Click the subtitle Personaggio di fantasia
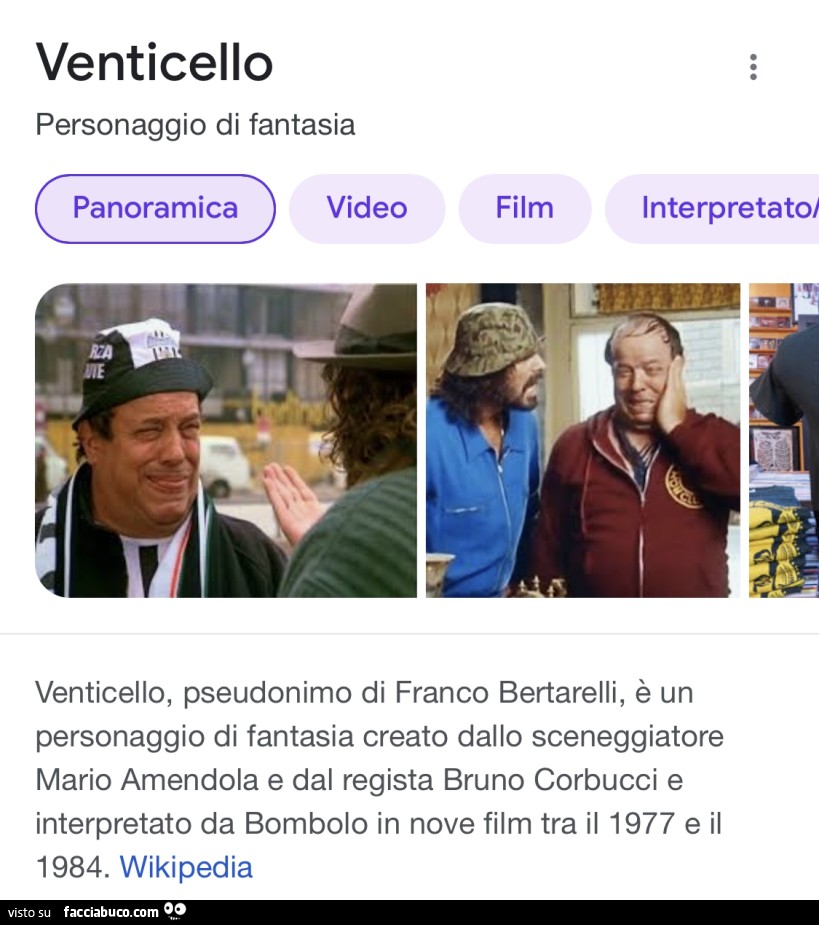The width and height of the screenshot is (819, 925). 194,124
